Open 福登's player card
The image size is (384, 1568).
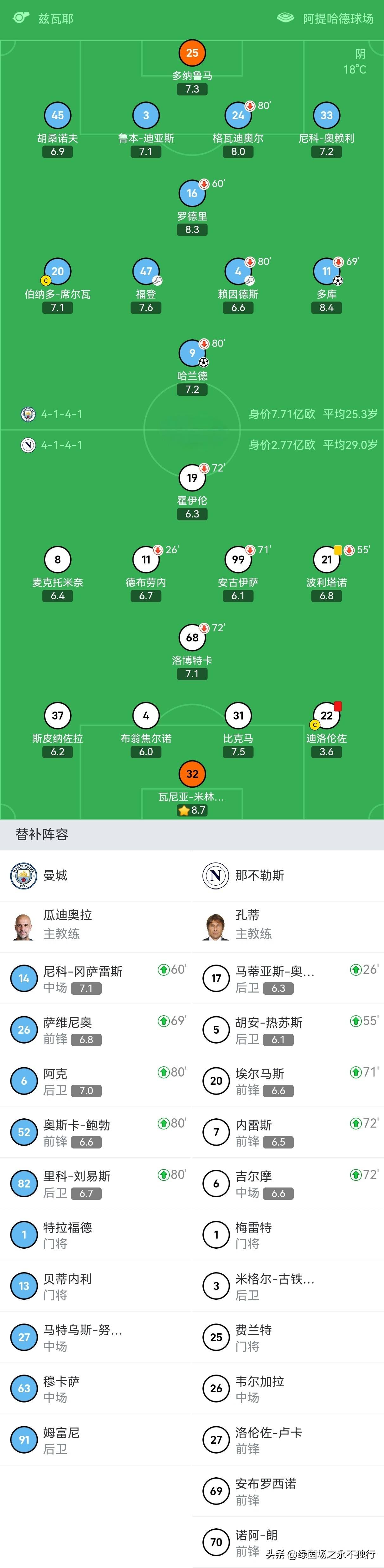pos(146,271)
